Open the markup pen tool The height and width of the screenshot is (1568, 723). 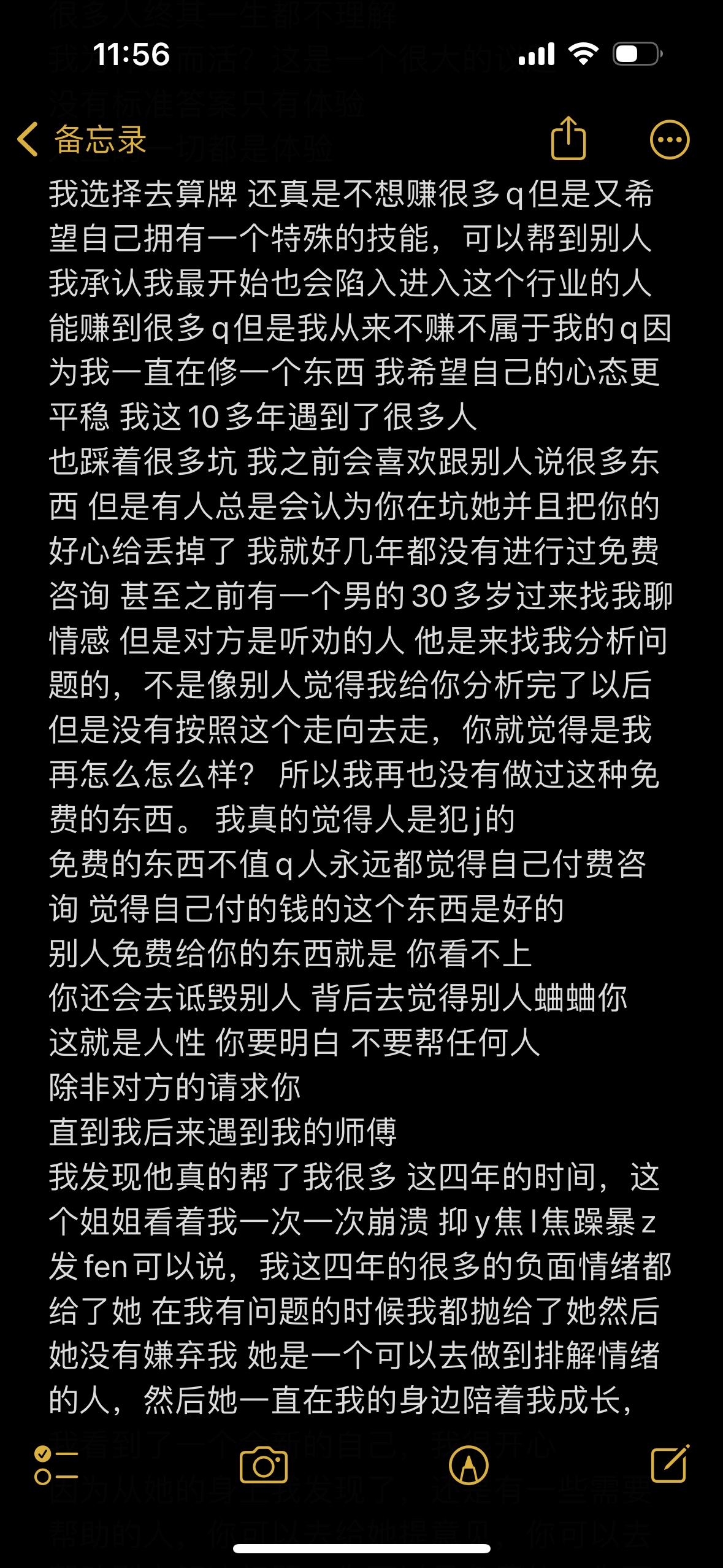coord(469,1465)
